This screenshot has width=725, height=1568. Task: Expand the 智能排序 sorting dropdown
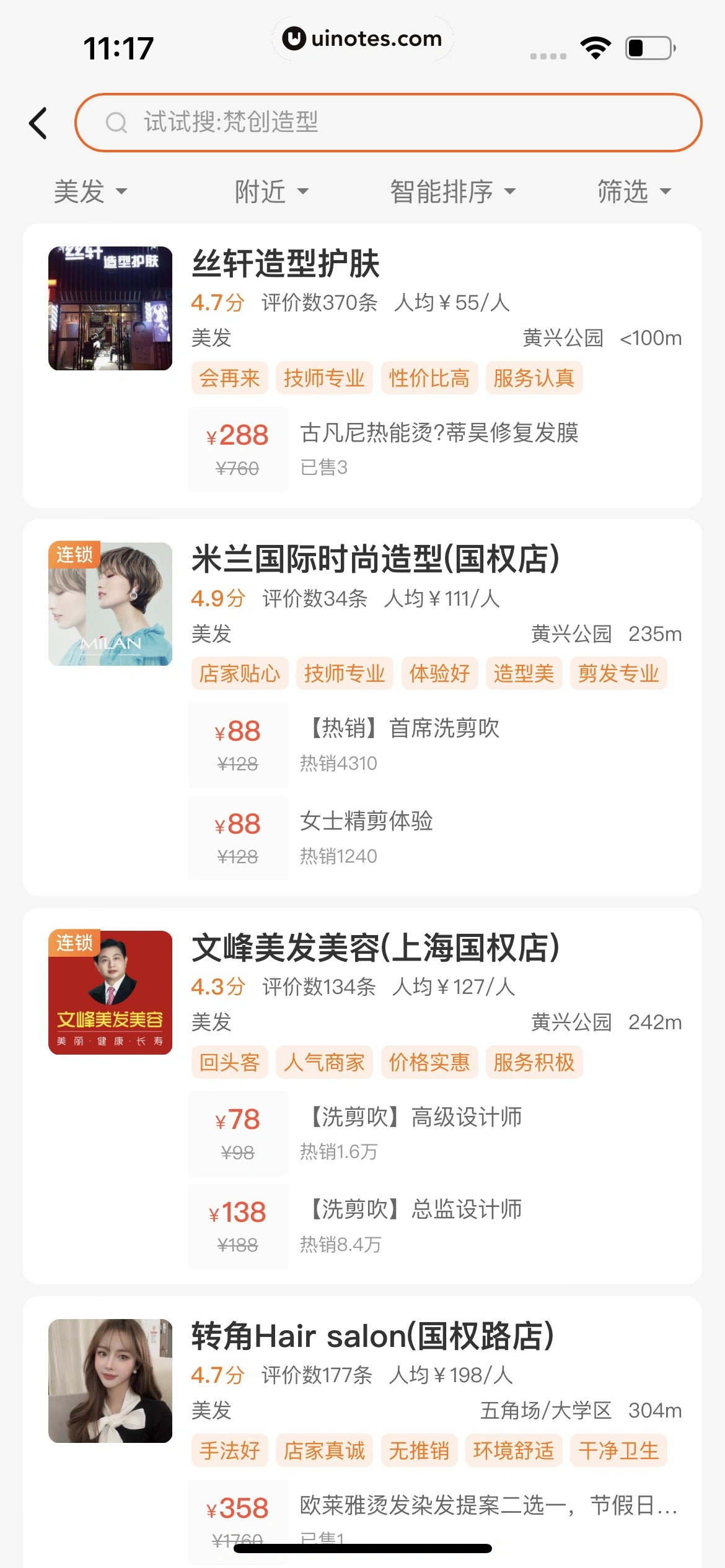tap(452, 191)
